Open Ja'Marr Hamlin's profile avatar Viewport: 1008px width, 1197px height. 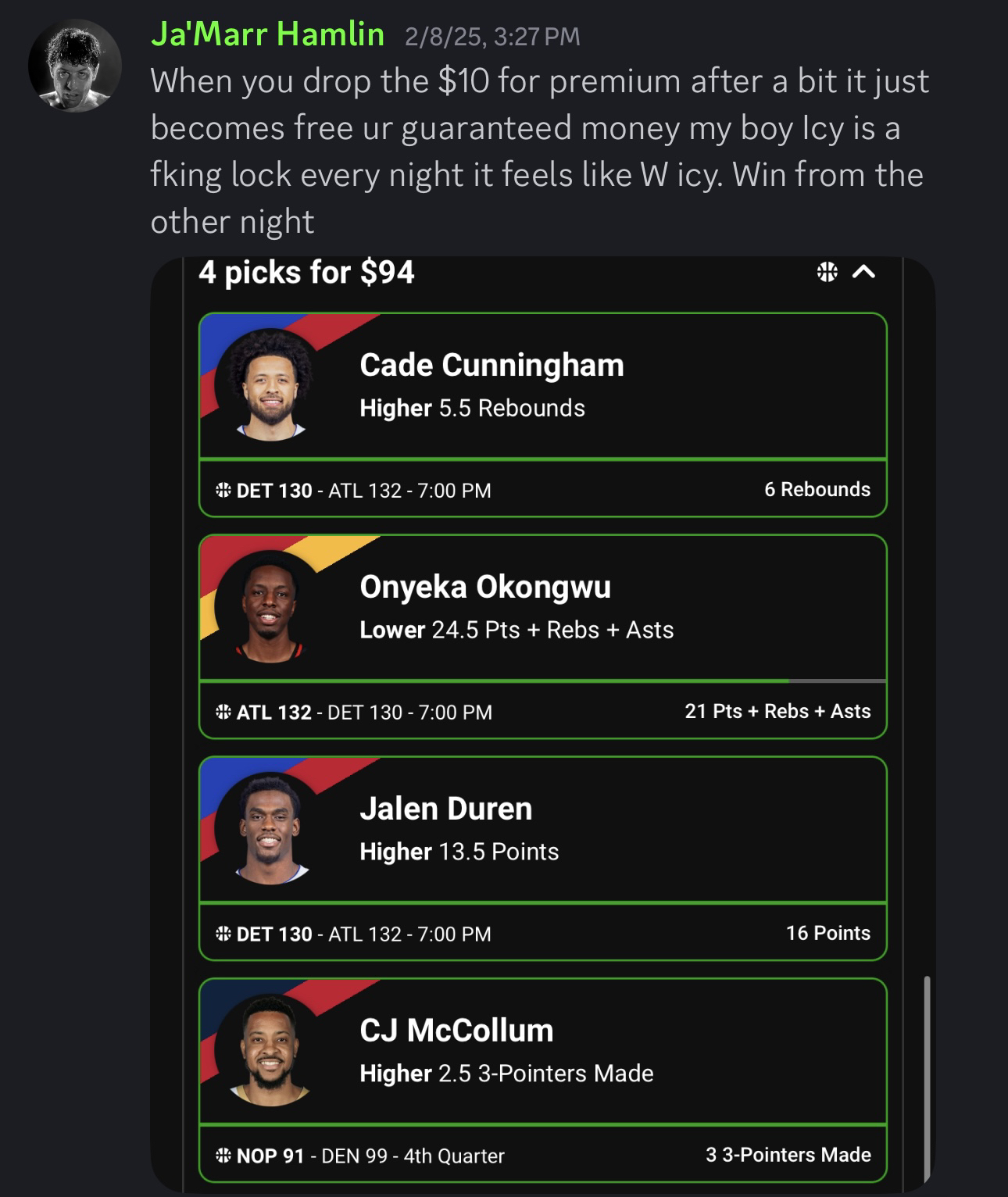tap(74, 66)
